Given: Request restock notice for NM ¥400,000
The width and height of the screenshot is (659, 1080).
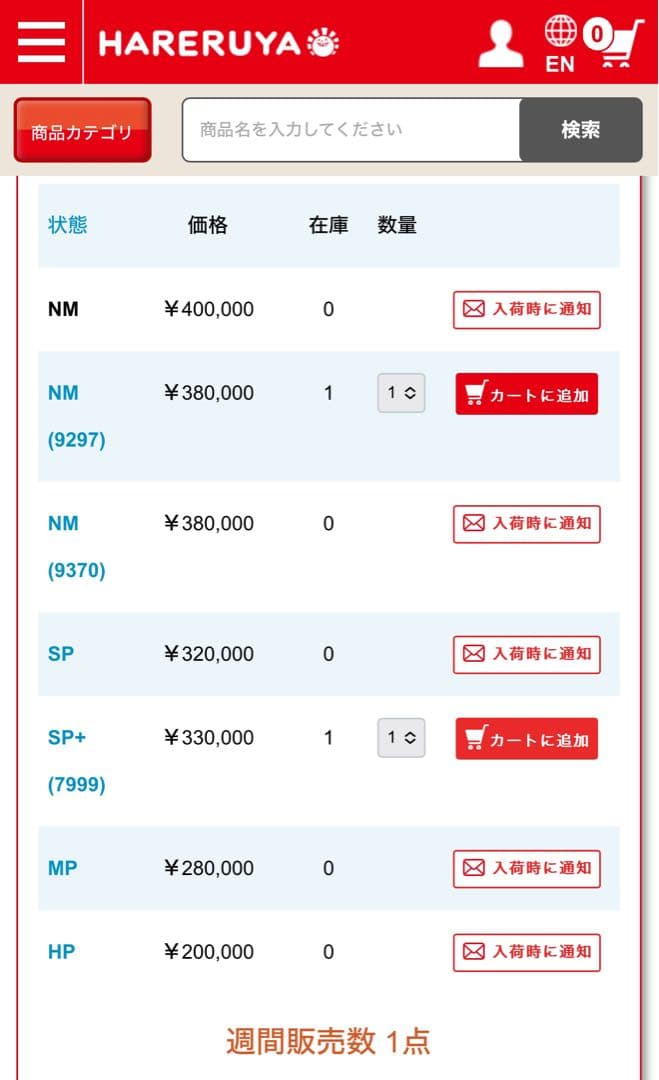Looking at the screenshot, I should tap(526, 310).
